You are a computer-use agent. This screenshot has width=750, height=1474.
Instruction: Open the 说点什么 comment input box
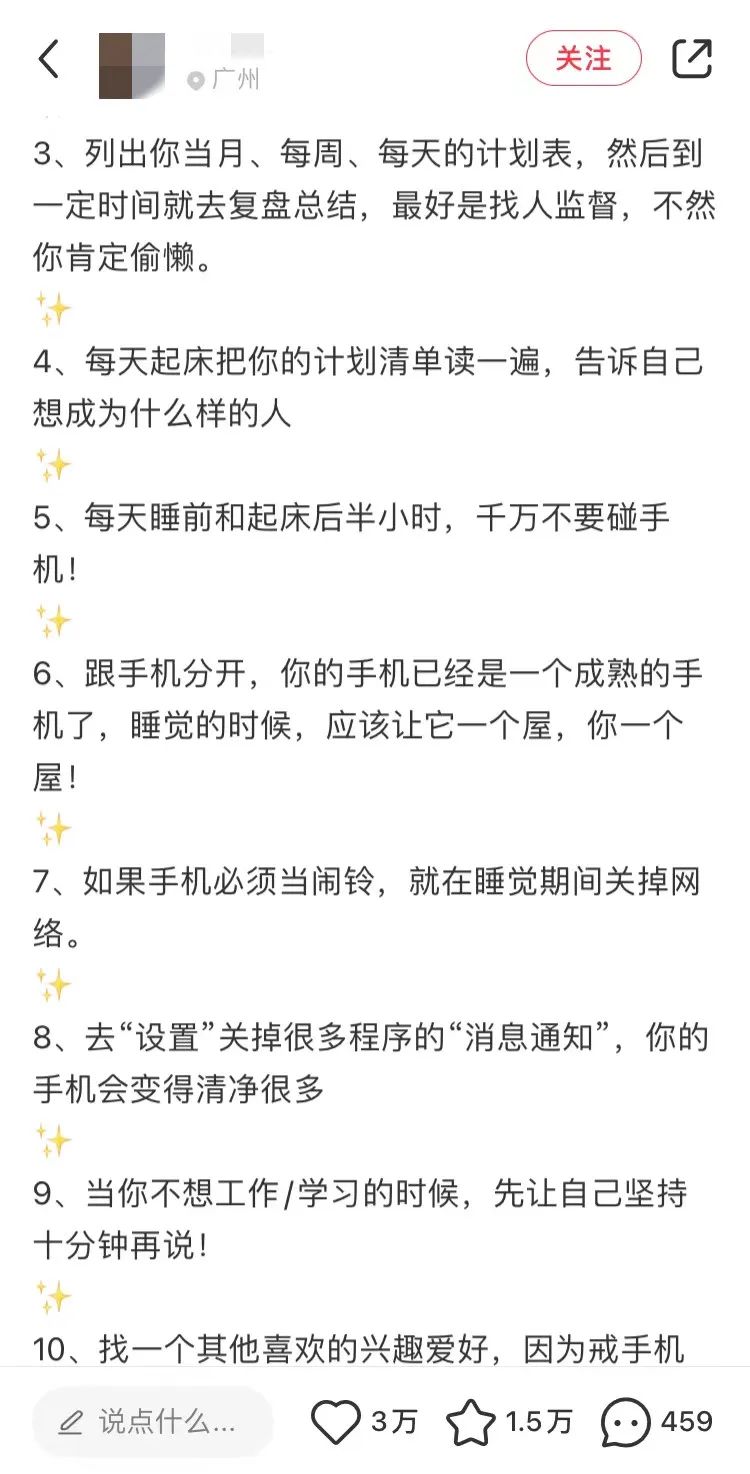(152, 1421)
